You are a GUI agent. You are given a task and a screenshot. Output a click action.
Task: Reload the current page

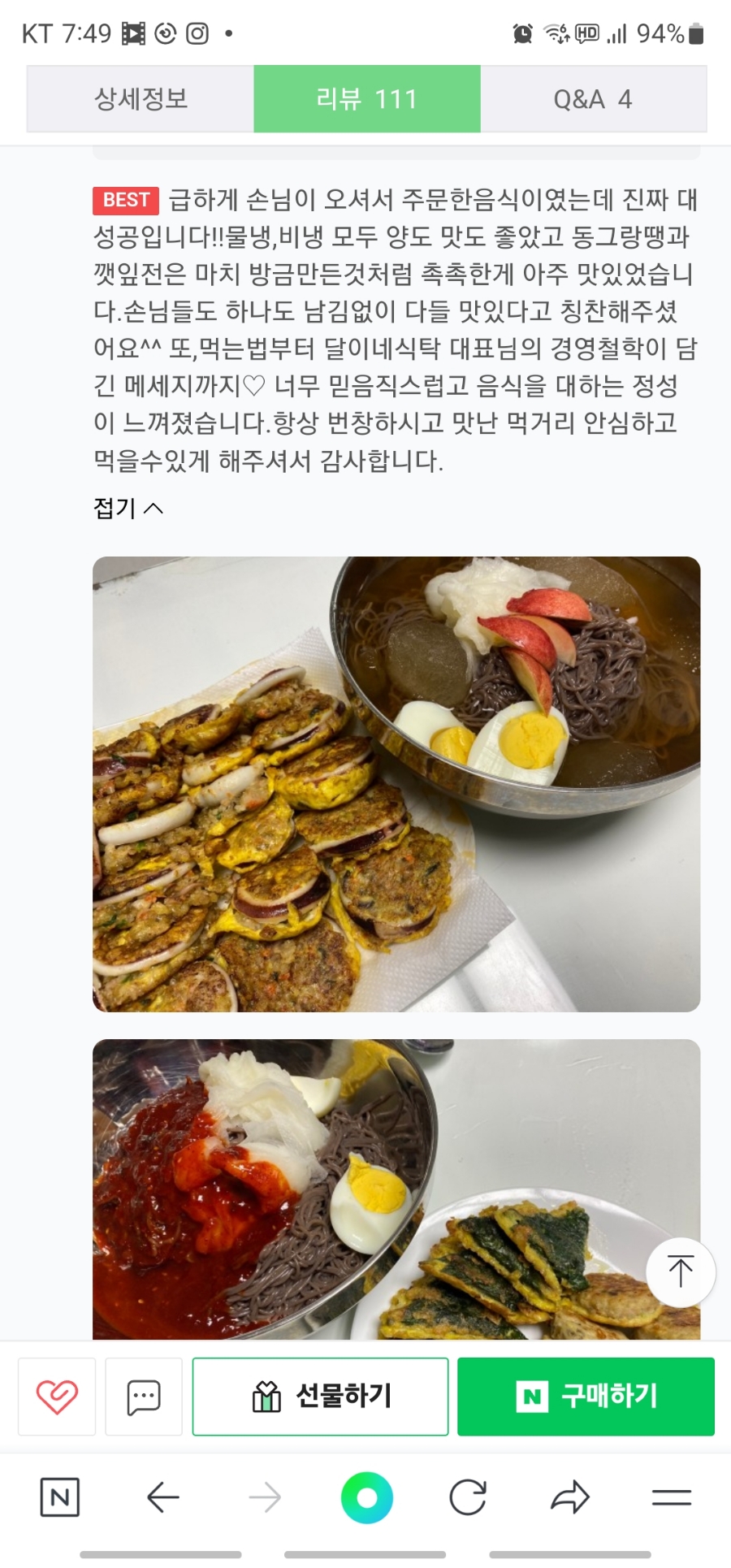468,1497
